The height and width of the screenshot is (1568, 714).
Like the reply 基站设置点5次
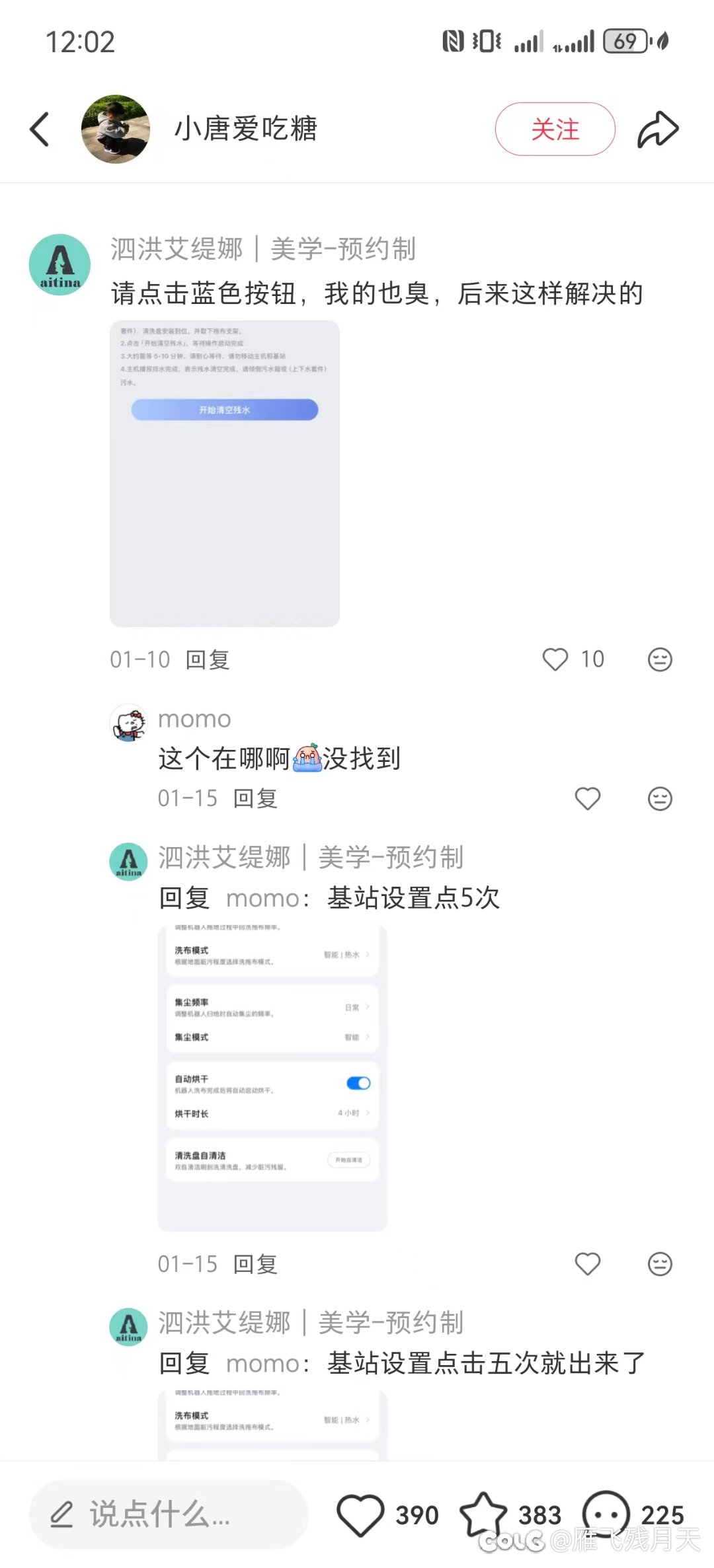click(587, 1263)
